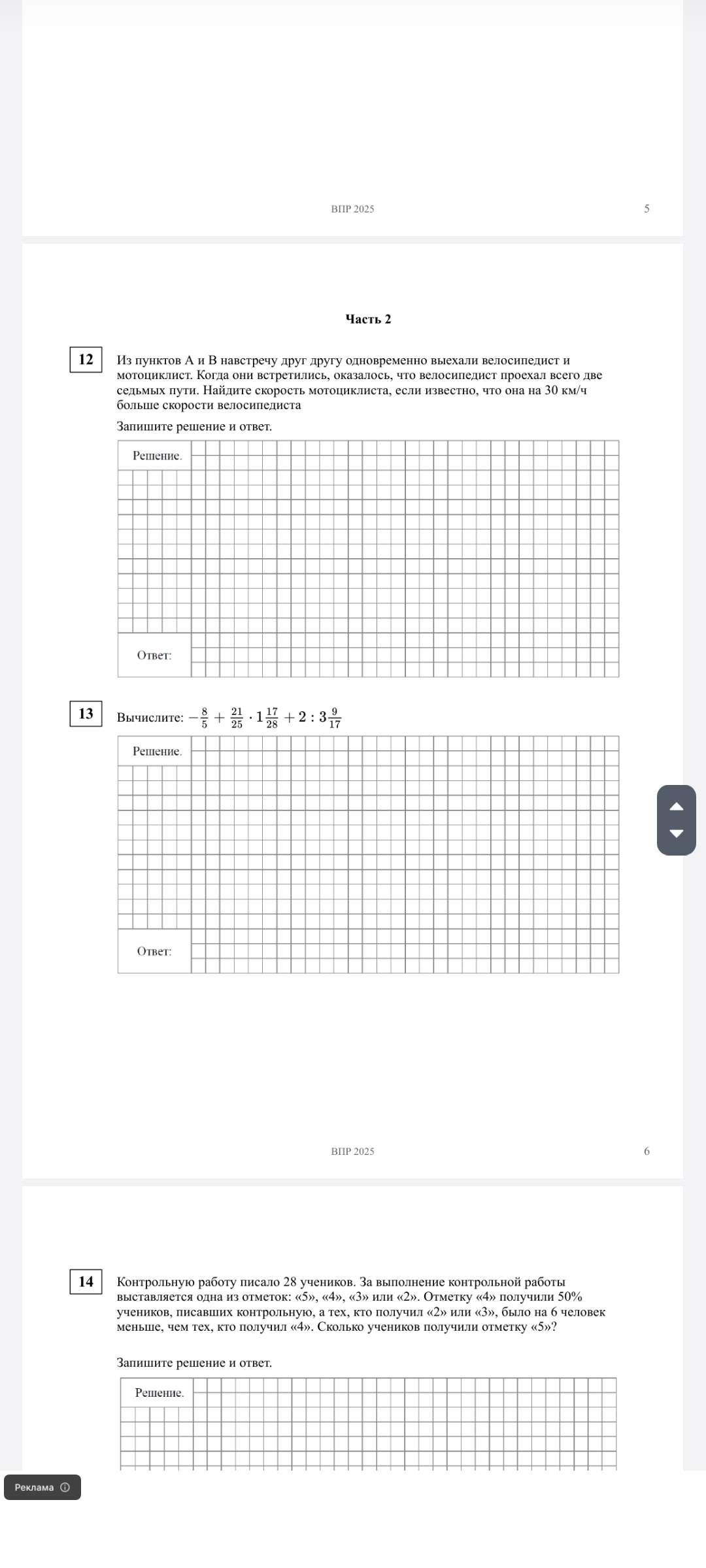
Task: Tap the down arrow on the floating page navigator
Action: tap(677, 833)
